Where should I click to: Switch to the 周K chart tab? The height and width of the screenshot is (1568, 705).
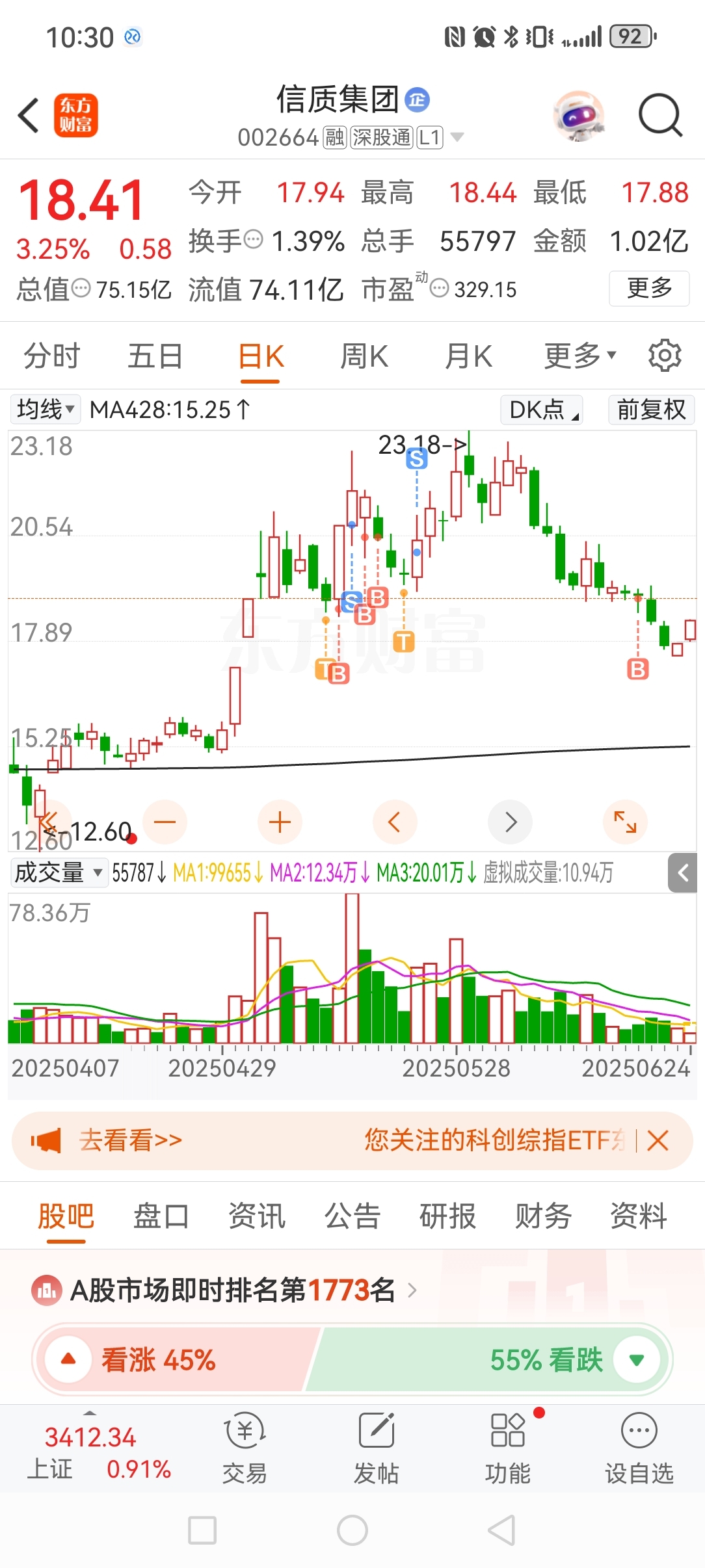[x=364, y=356]
